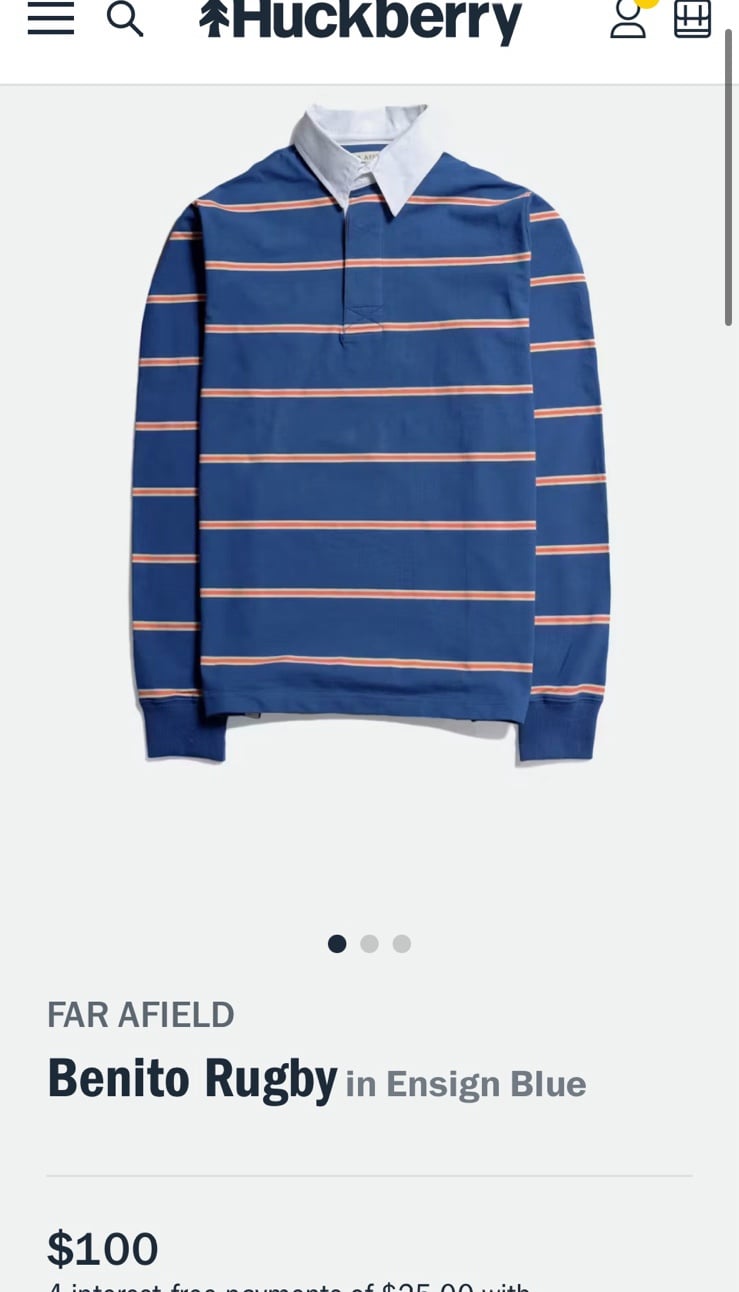The image size is (739, 1292).
Task: Open the search icon
Action: click(125, 18)
